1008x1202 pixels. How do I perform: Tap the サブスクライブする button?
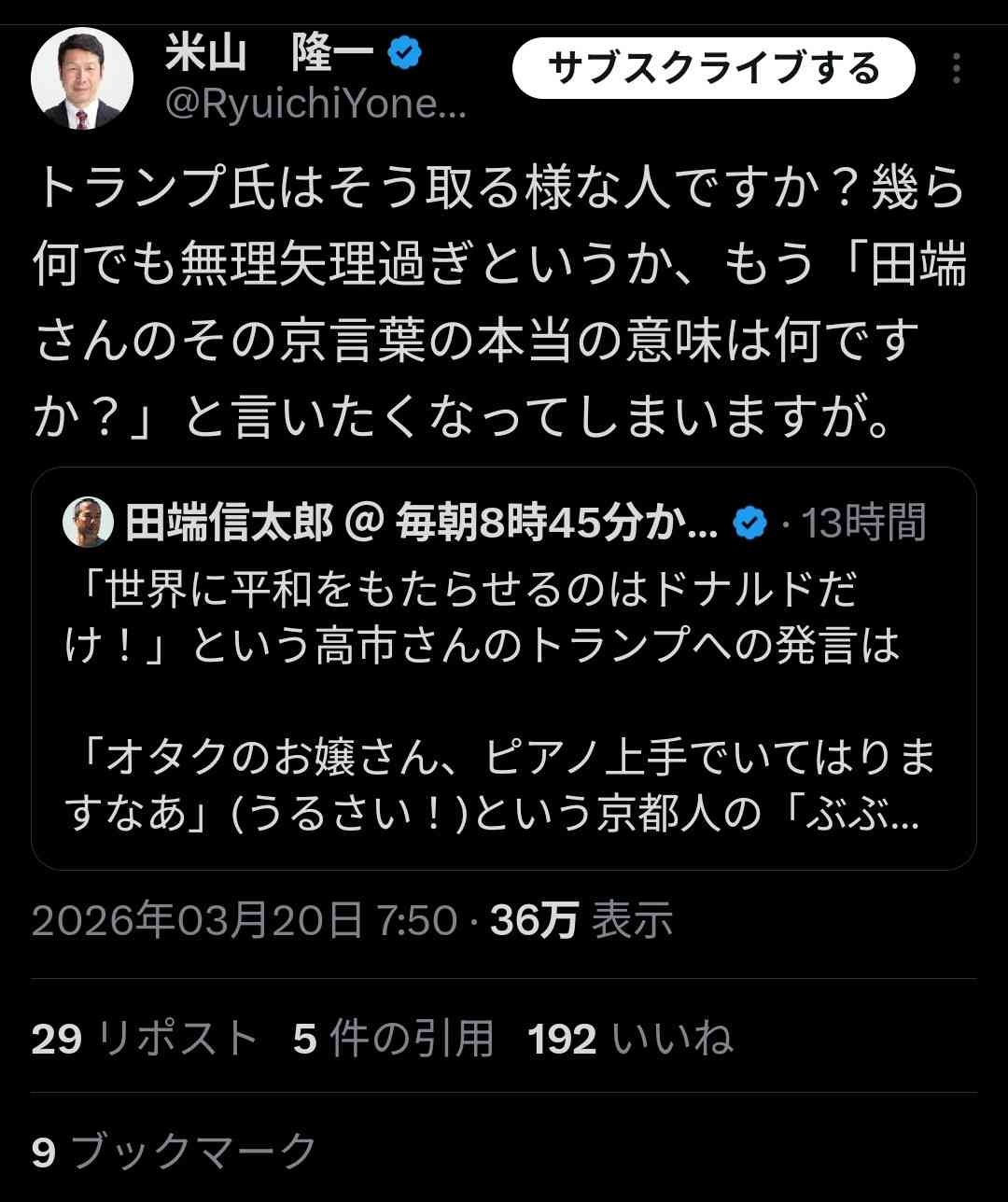pos(714,68)
